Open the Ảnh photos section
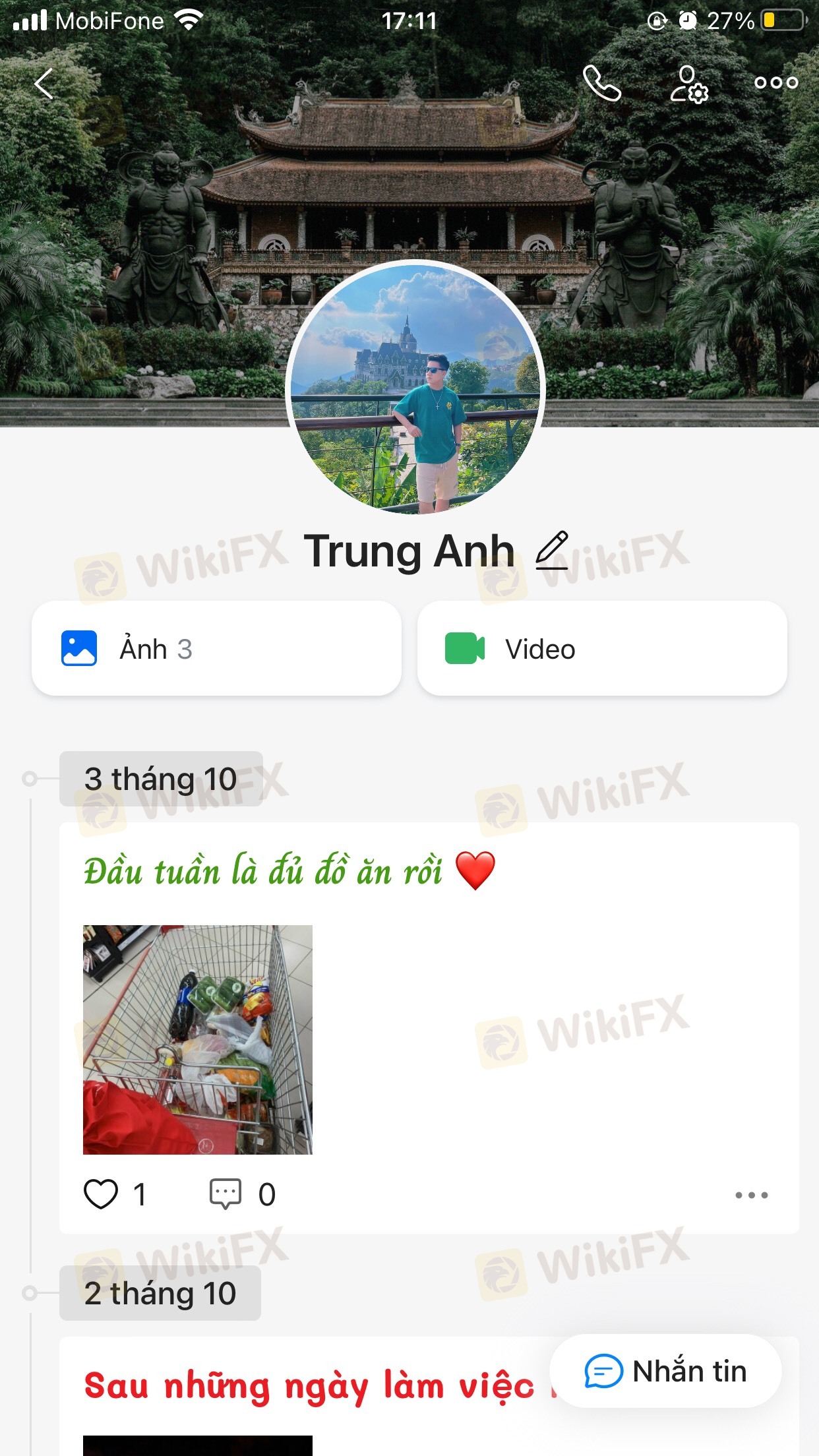The height and width of the screenshot is (1456, 819). (x=216, y=649)
